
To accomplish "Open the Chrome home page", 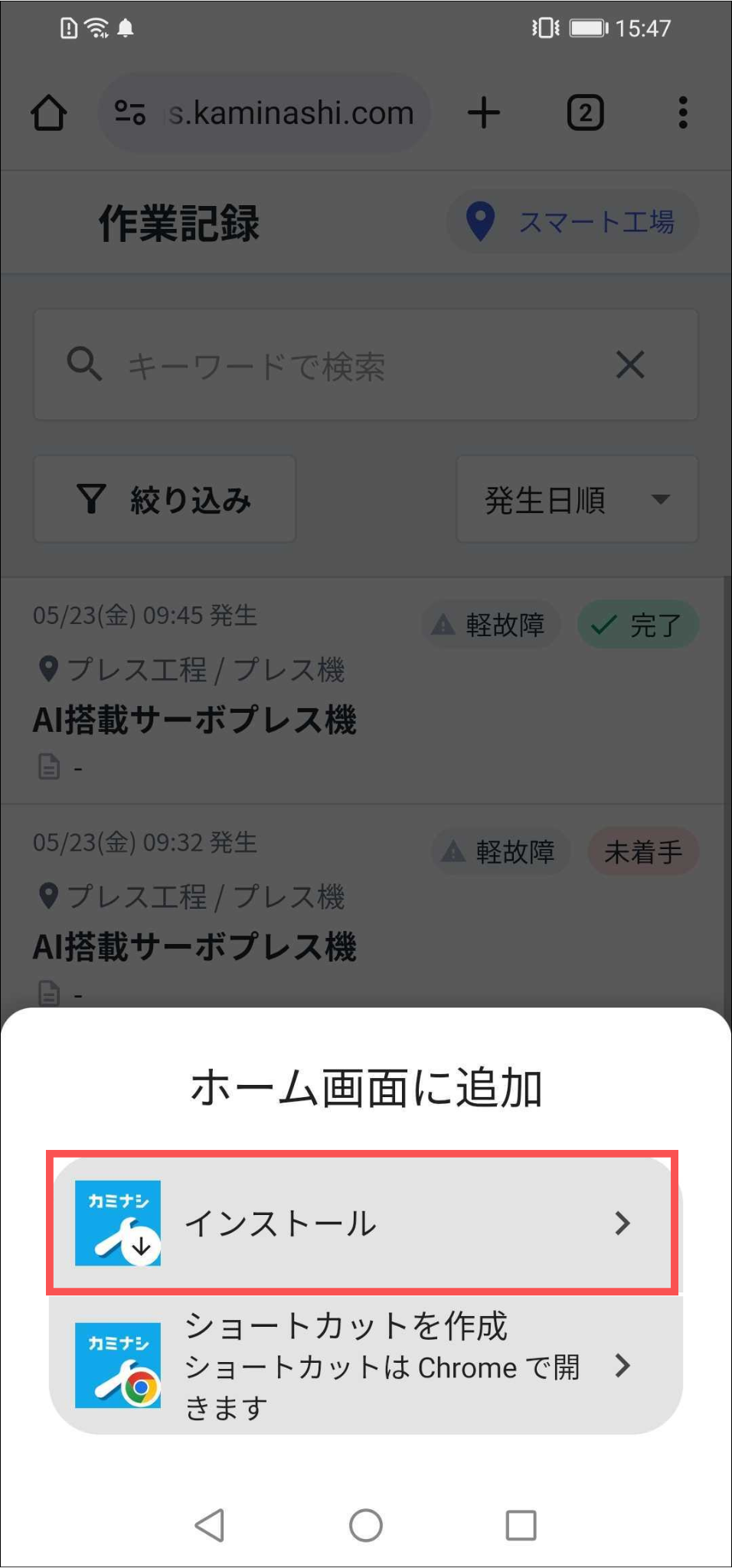I will coord(49,113).
